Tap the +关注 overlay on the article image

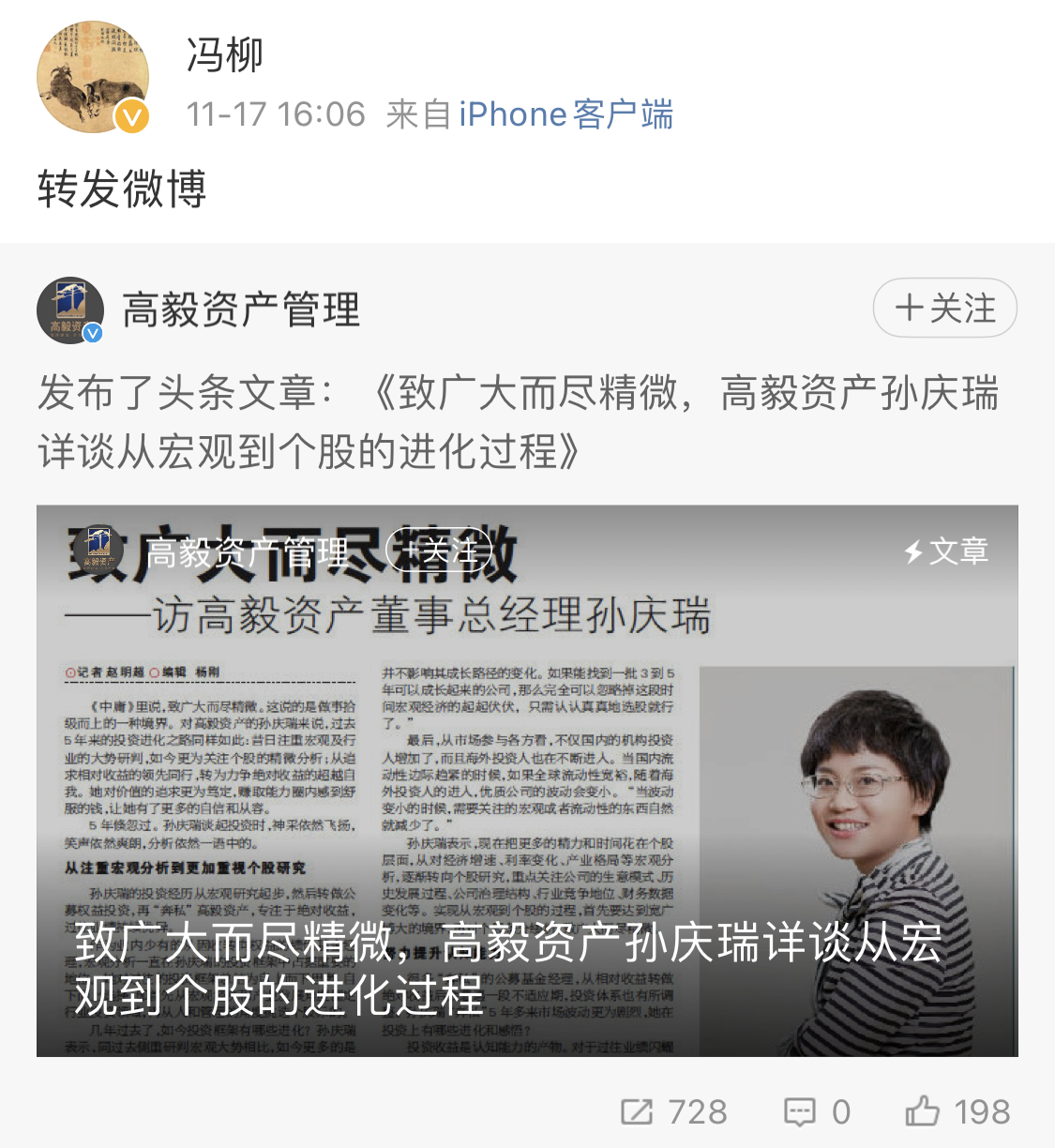439,551
